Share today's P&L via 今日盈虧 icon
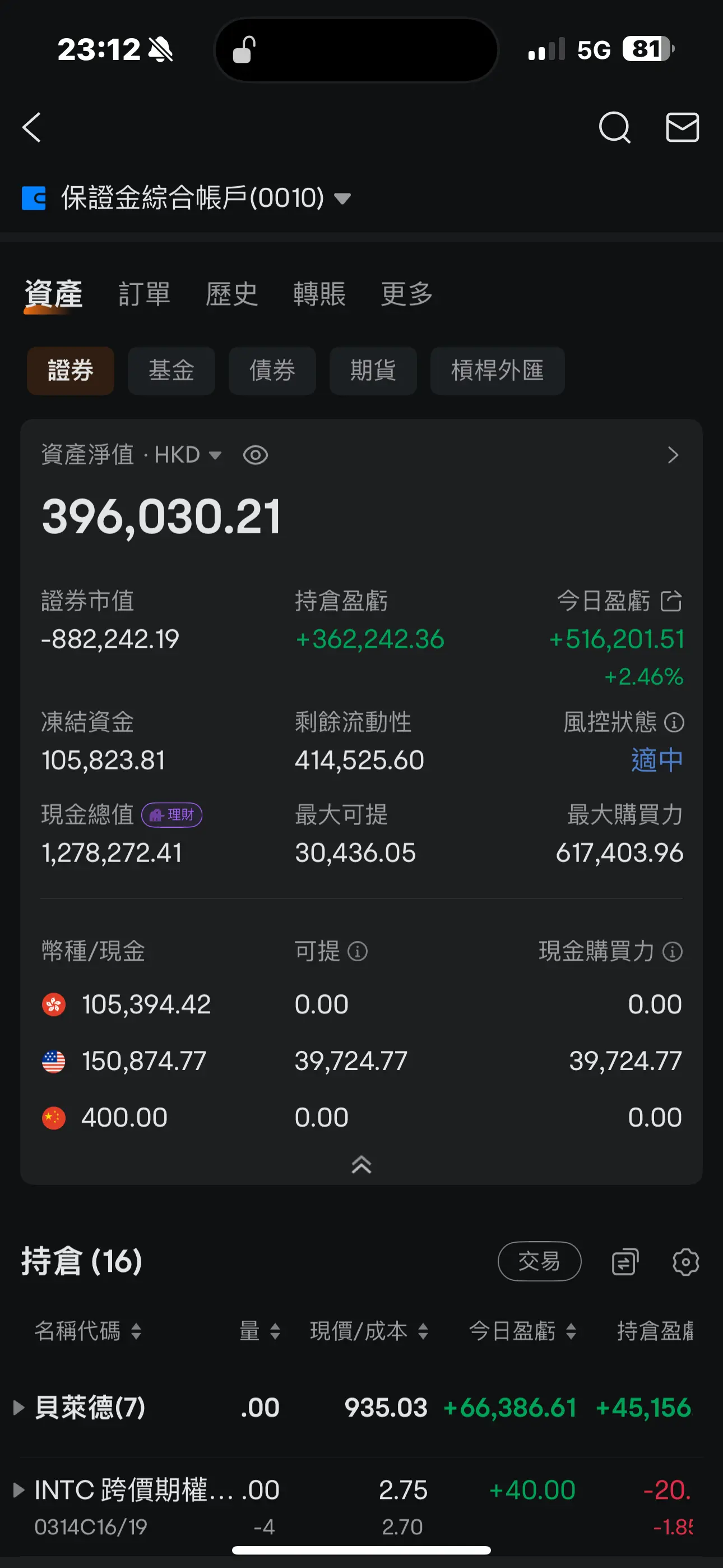Image resolution: width=723 pixels, height=1568 pixels. tap(671, 601)
